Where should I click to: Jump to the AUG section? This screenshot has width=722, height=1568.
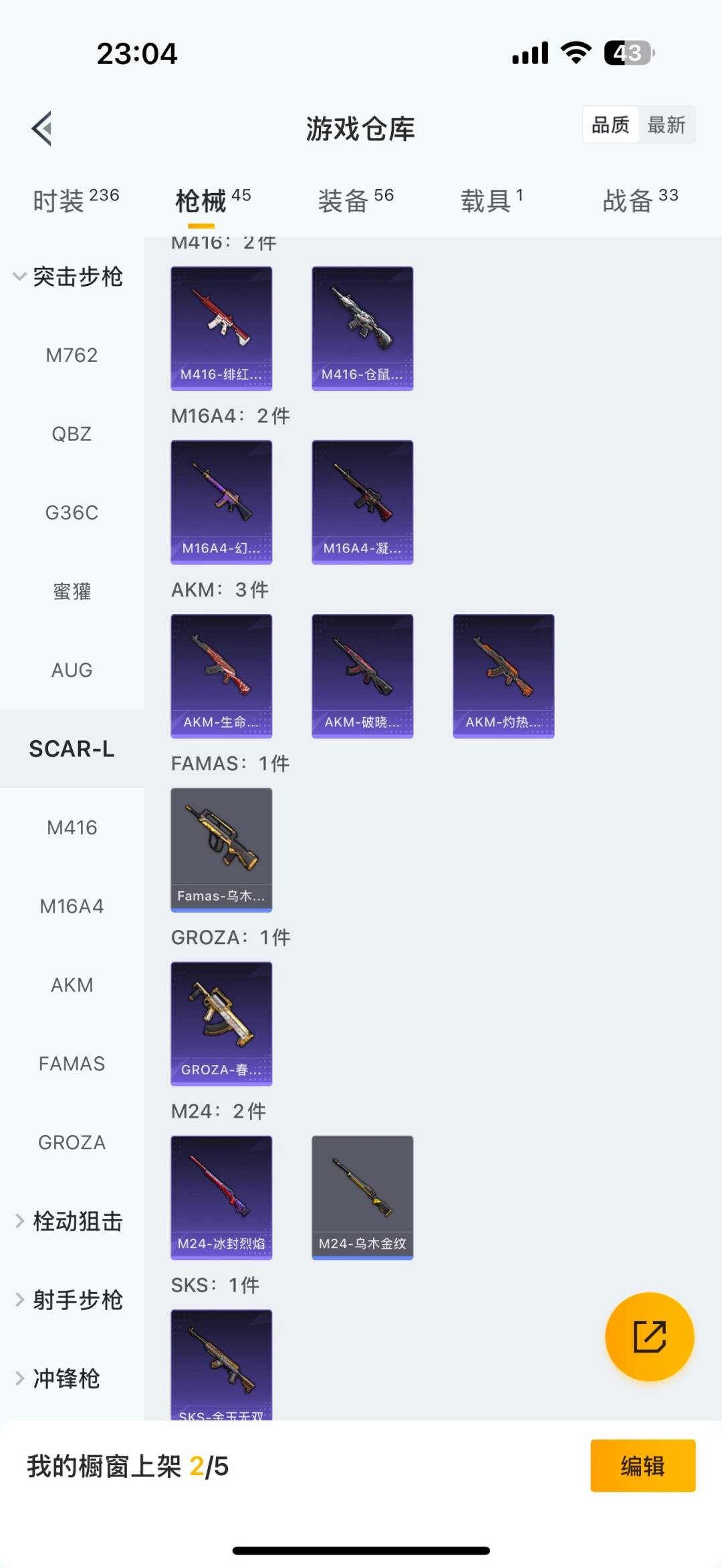click(x=72, y=670)
